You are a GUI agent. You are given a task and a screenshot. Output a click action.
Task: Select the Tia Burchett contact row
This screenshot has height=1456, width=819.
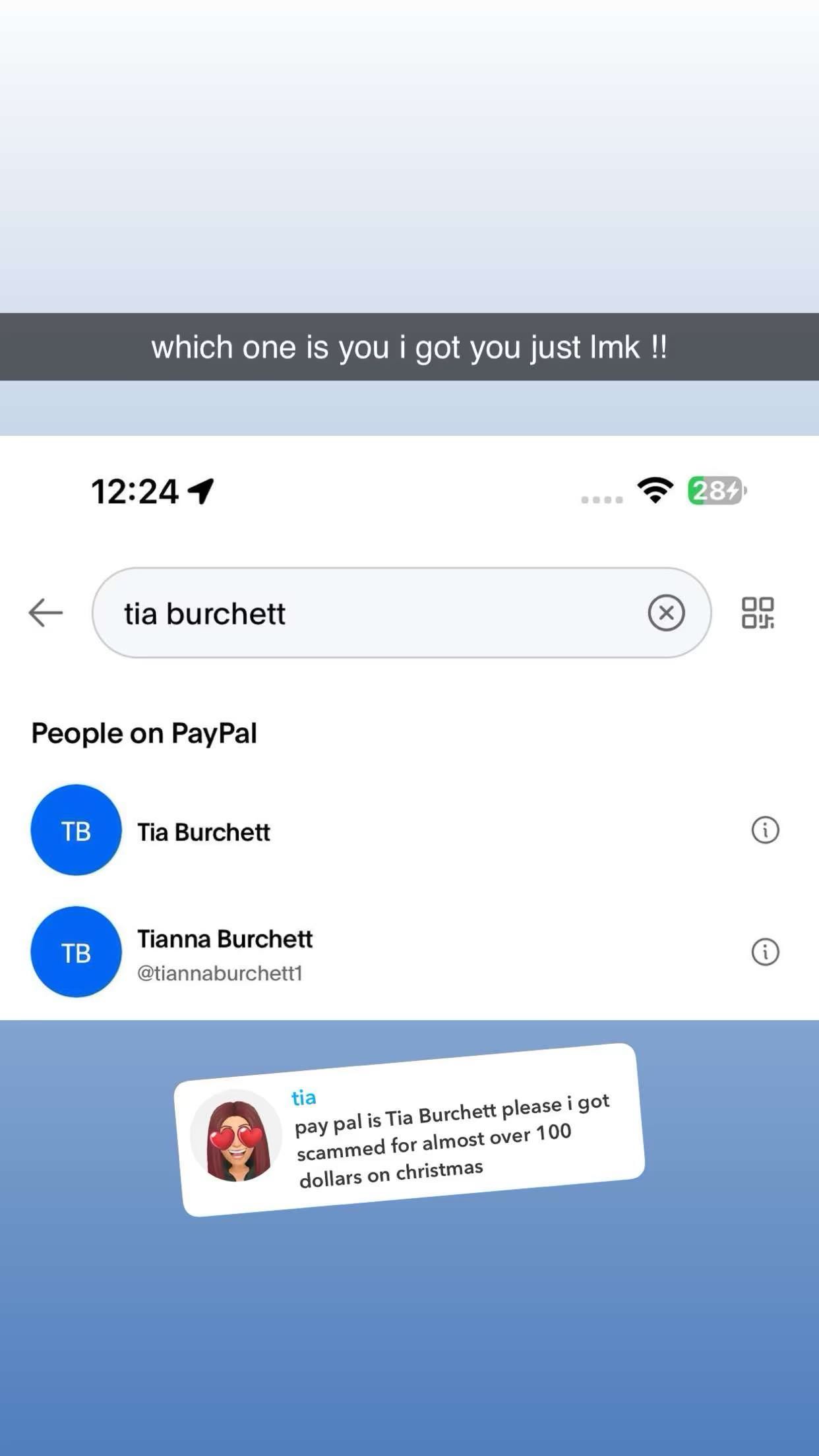point(264,831)
